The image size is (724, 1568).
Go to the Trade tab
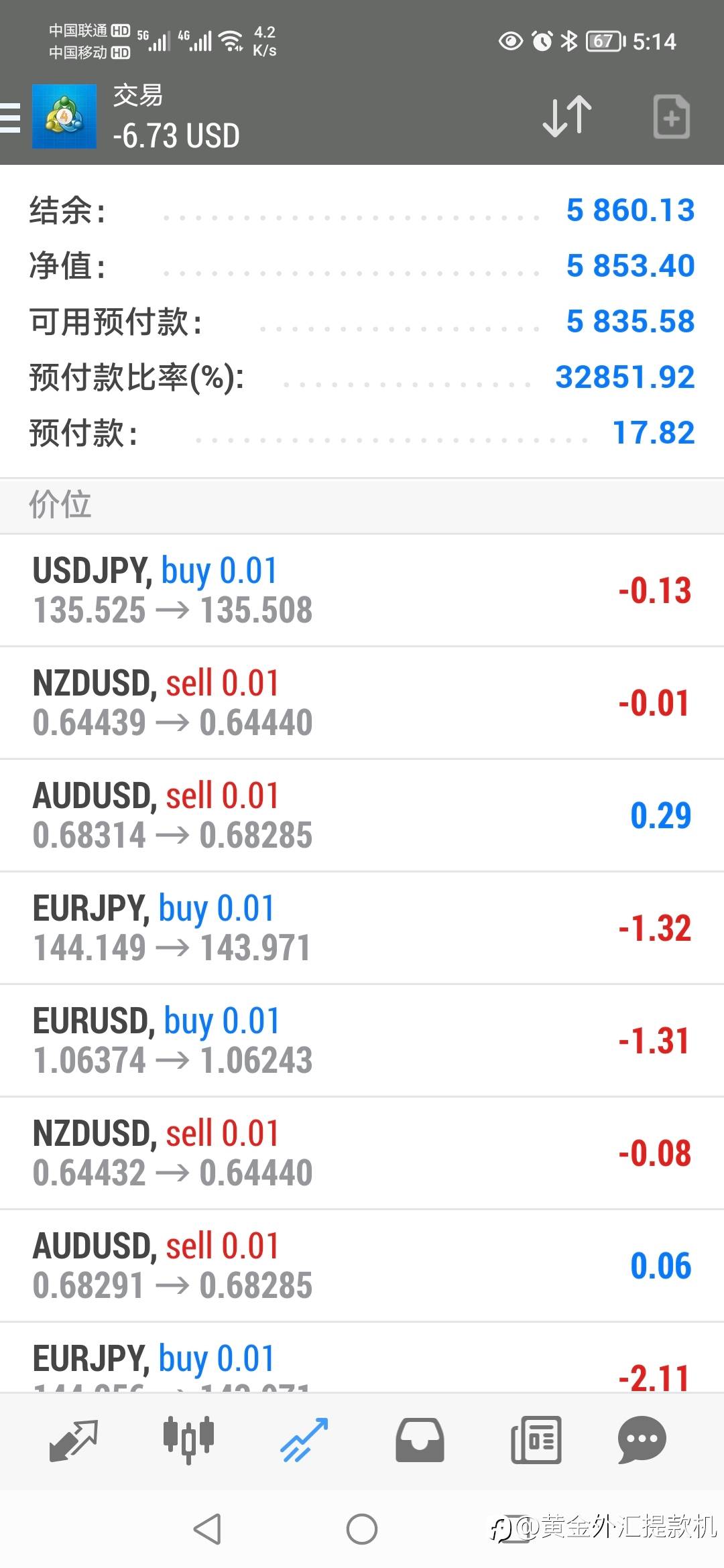[x=304, y=1441]
